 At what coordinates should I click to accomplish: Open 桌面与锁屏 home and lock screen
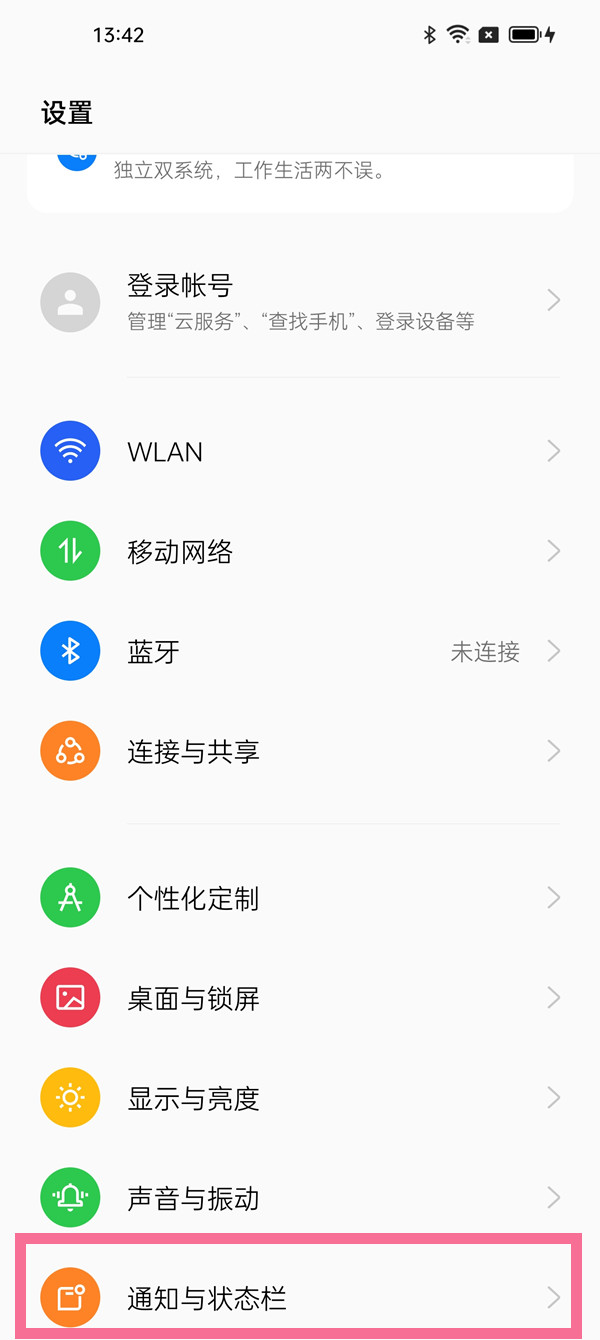300,997
